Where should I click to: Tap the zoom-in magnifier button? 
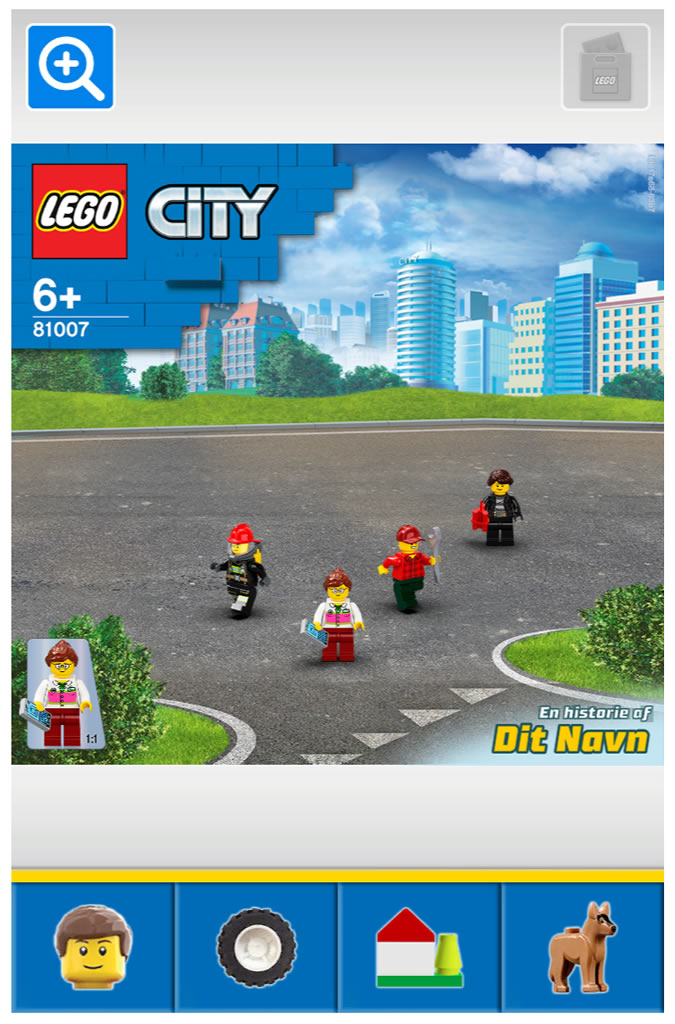tap(70, 66)
